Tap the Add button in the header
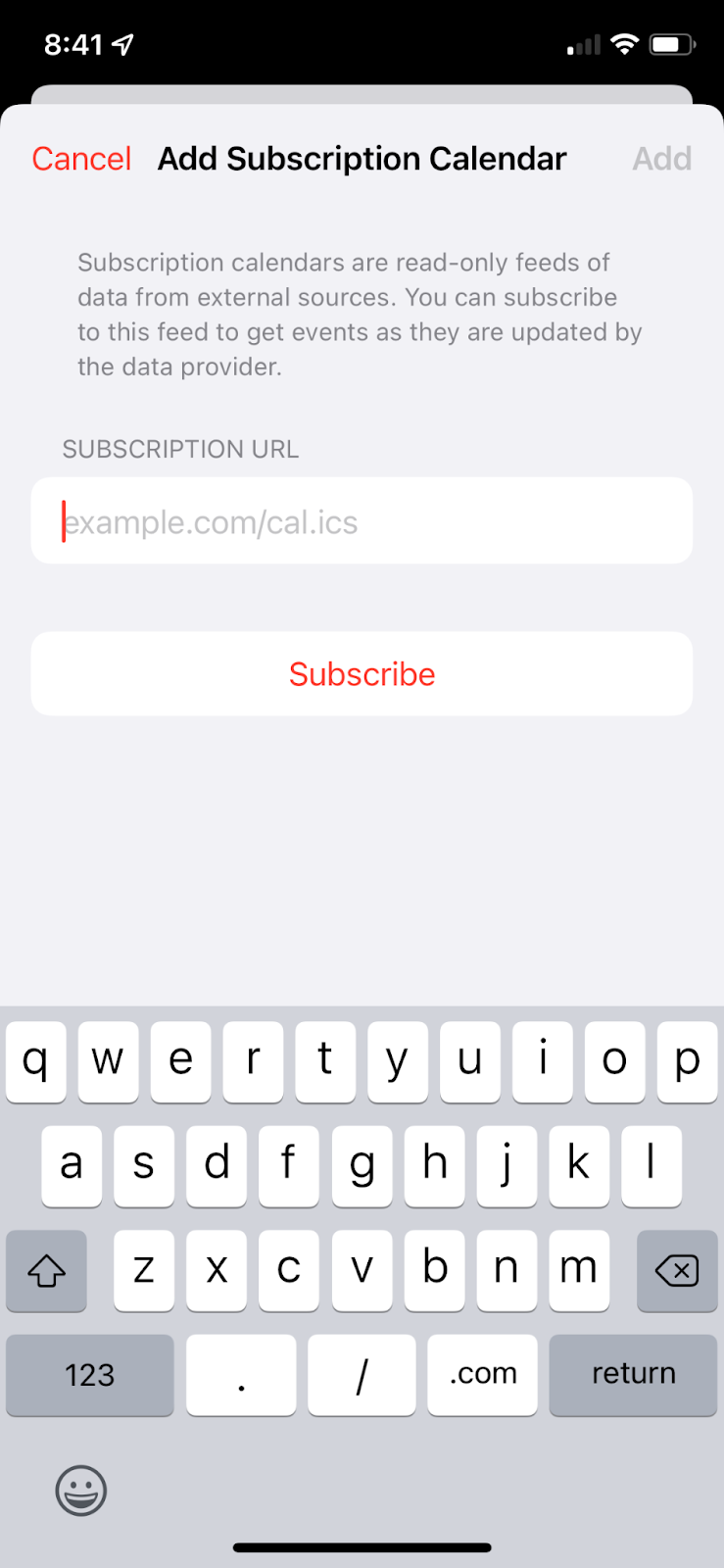The width and height of the screenshot is (724, 1568). pos(661,159)
